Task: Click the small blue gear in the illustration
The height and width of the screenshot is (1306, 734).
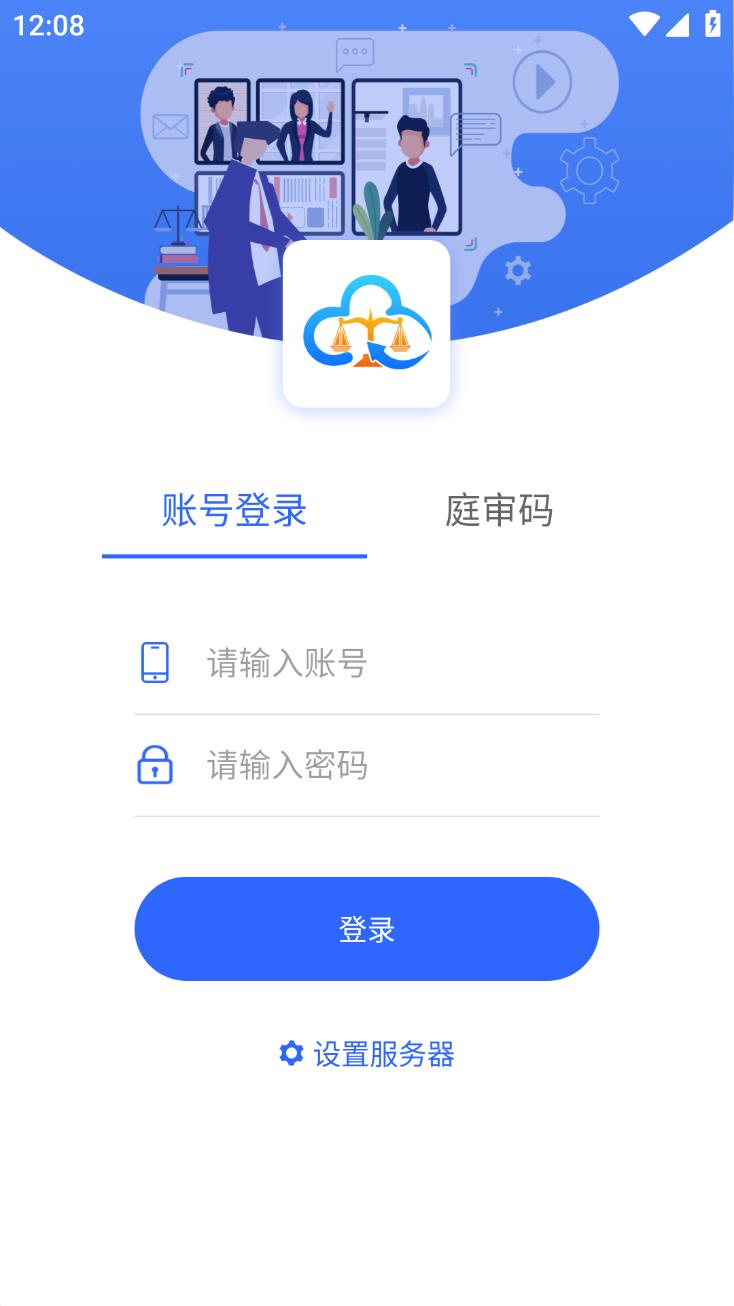Action: 517,268
